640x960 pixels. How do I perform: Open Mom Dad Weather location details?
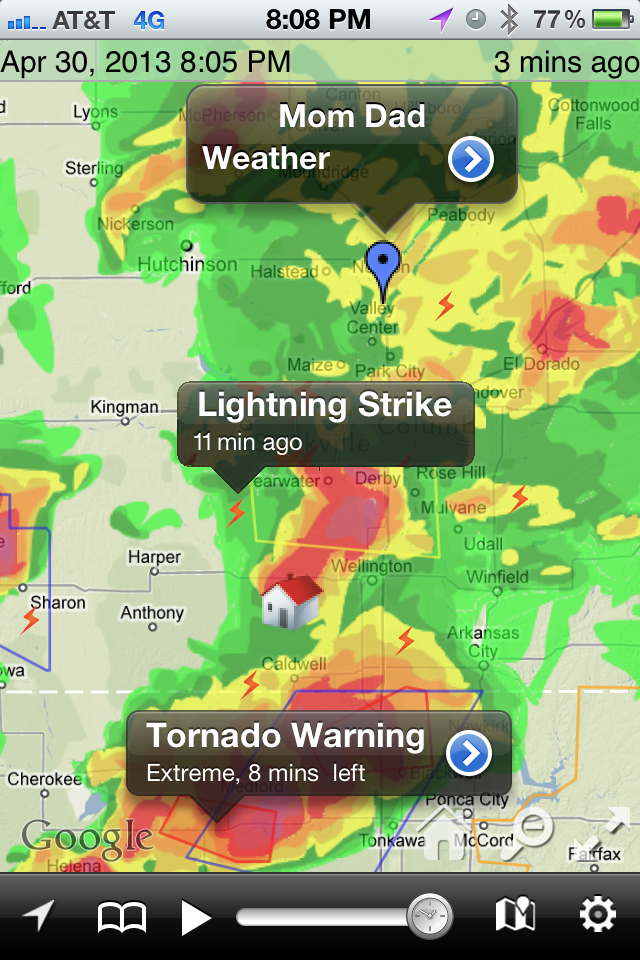[x=471, y=159]
